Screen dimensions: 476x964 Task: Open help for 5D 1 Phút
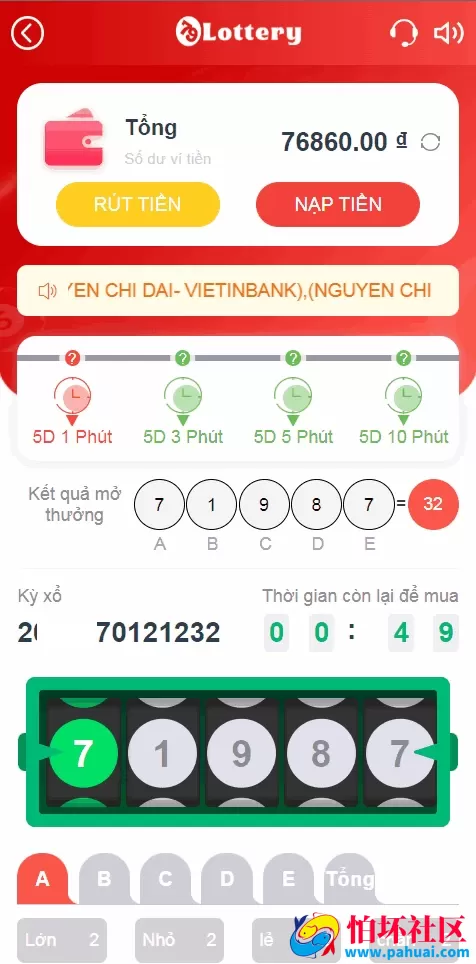[x=73, y=358]
